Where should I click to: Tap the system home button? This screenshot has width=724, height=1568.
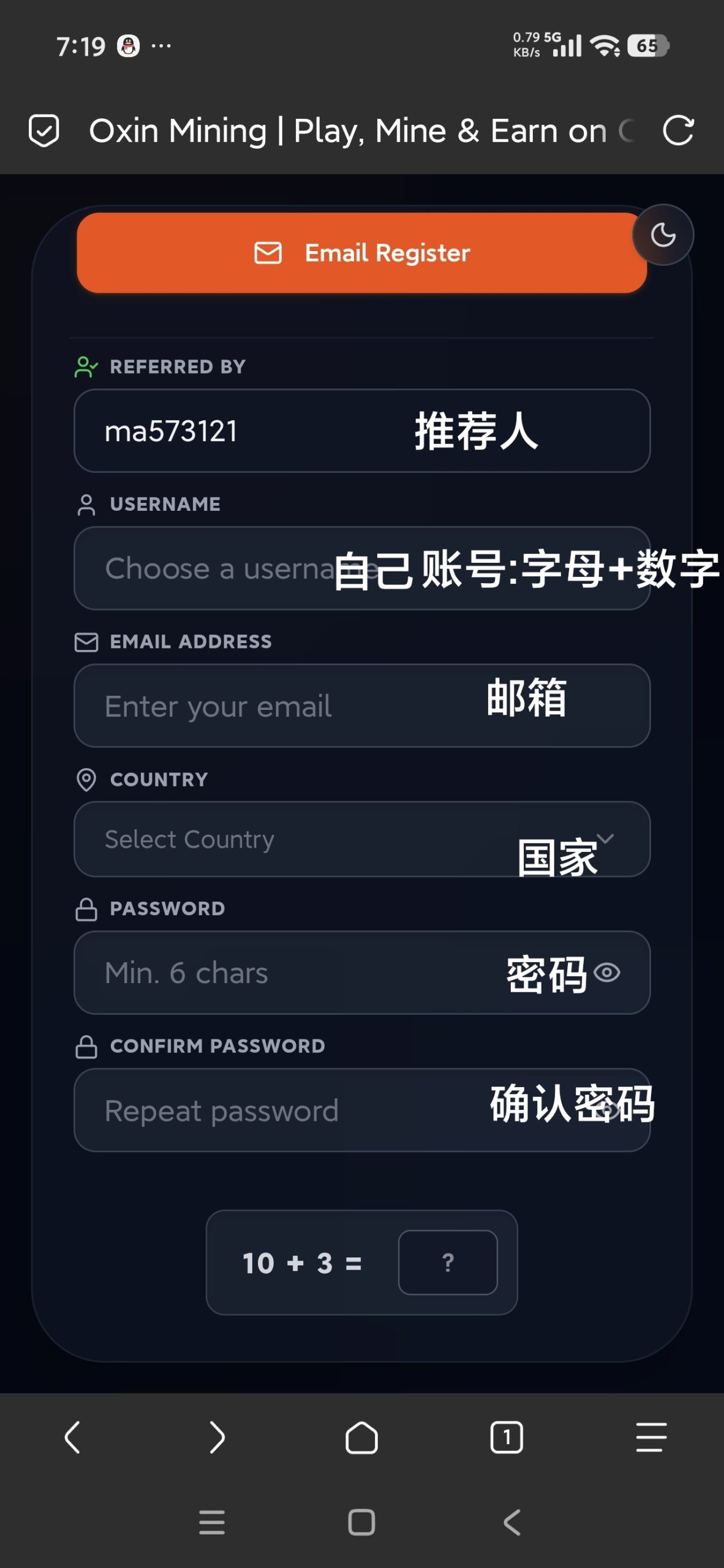pyautogui.click(x=361, y=1522)
